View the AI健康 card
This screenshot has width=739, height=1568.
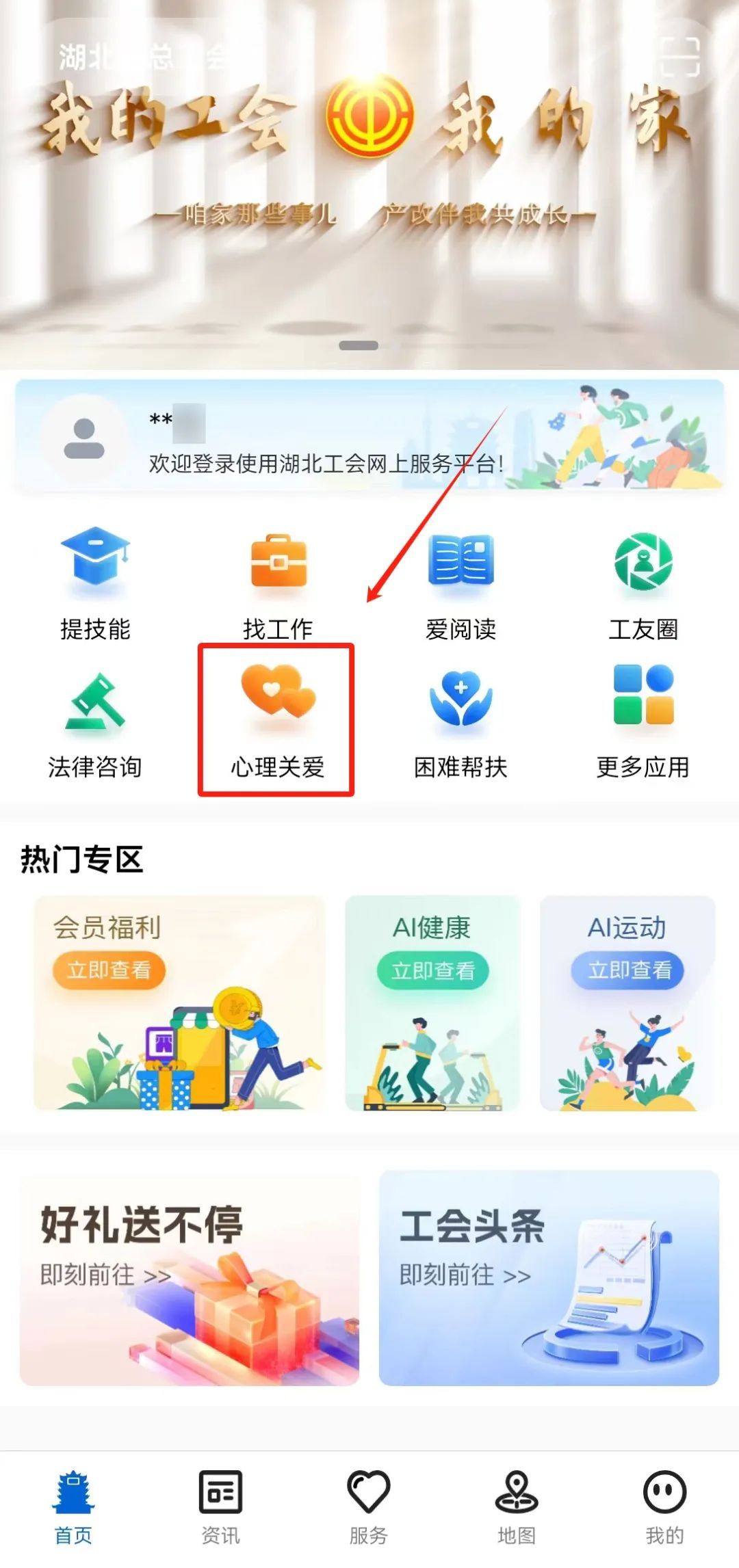432,1002
